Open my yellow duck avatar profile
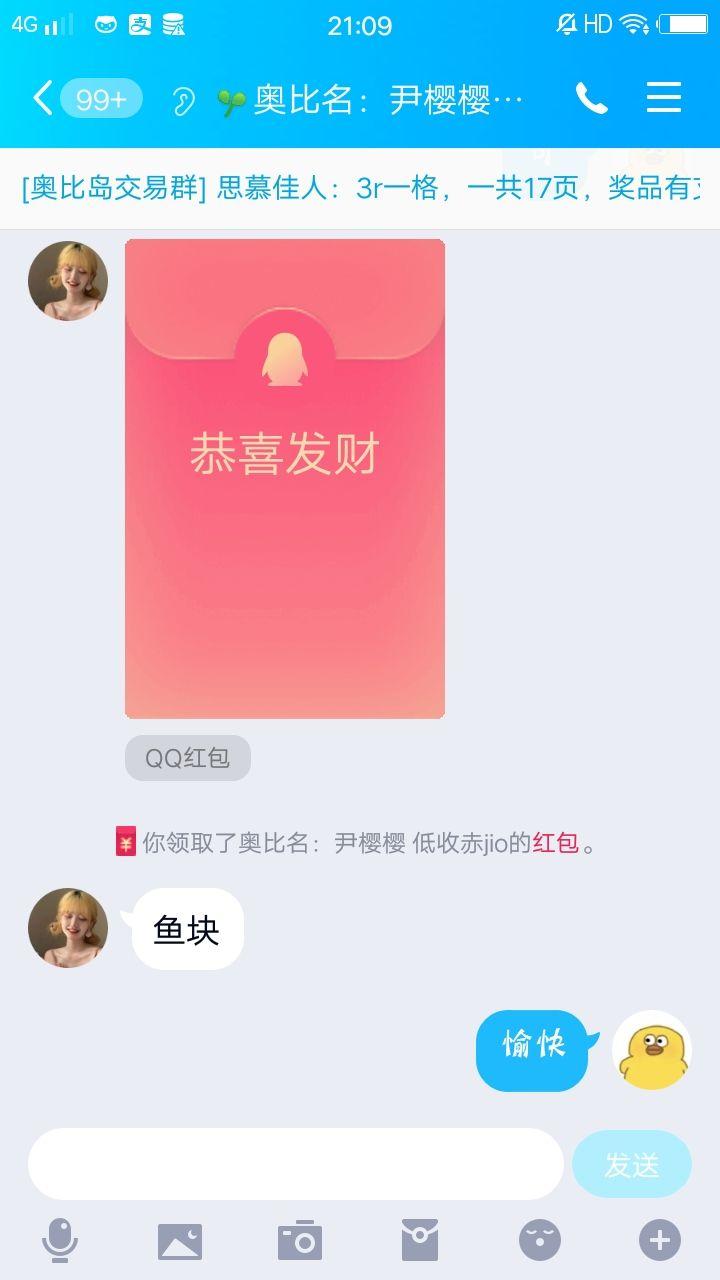The width and height of the screenshot is (720, 1280). pyautogui.click(x=652, y=1050)
